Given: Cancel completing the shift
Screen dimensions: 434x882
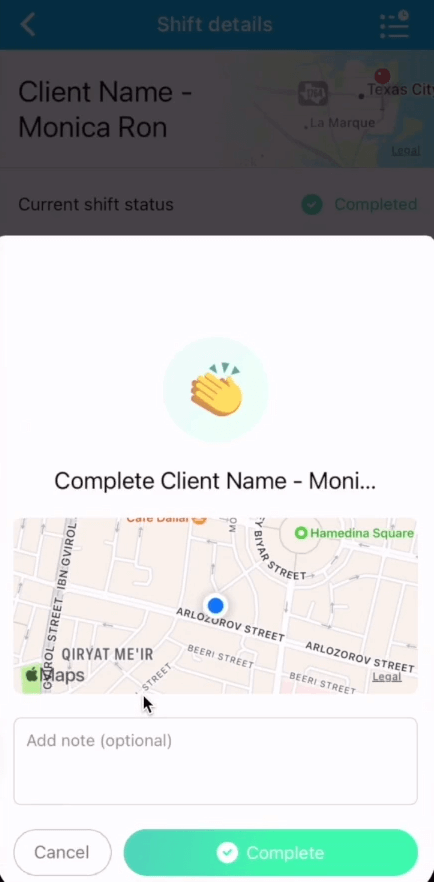Looking at the screenshot, I should click(x=62, y=853).
